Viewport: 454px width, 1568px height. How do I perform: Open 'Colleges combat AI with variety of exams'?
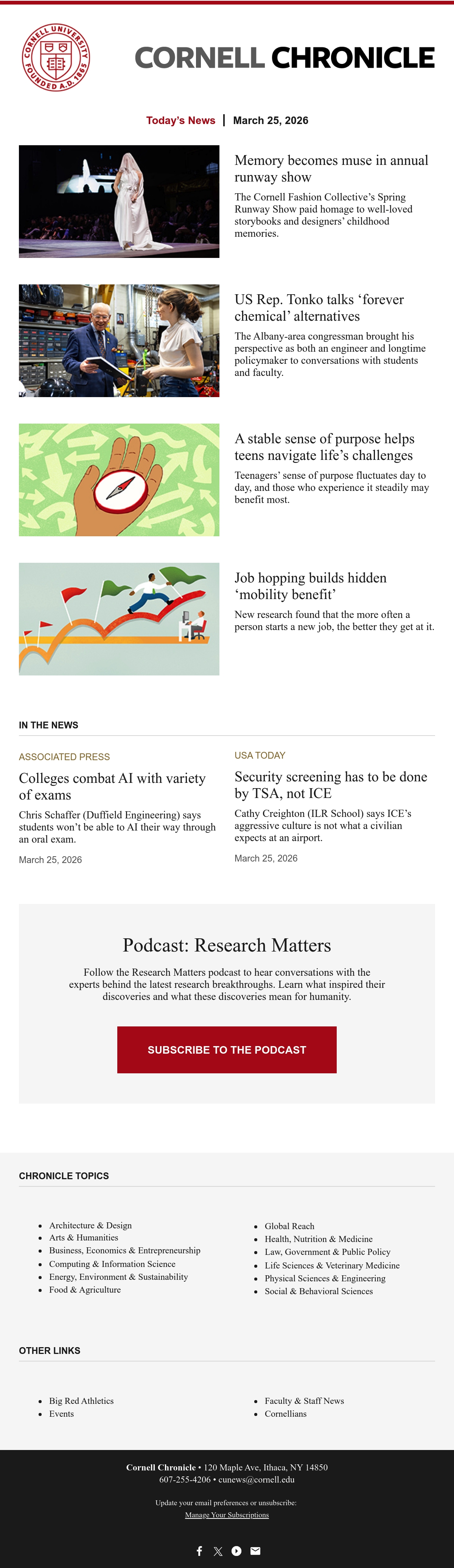tap(113, 786)
